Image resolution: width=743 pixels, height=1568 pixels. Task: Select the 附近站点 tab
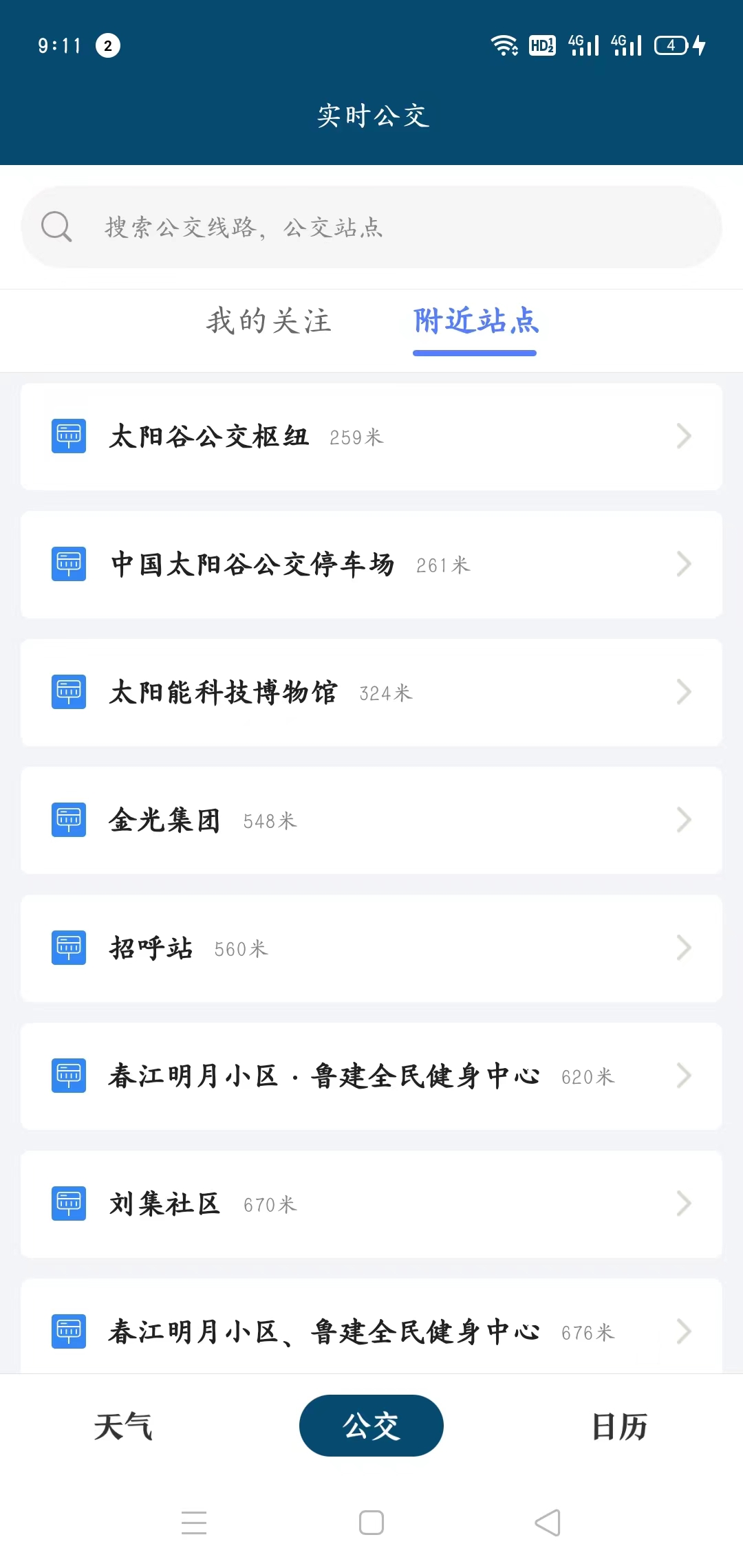pyautogui.click(x=475, y=322)
